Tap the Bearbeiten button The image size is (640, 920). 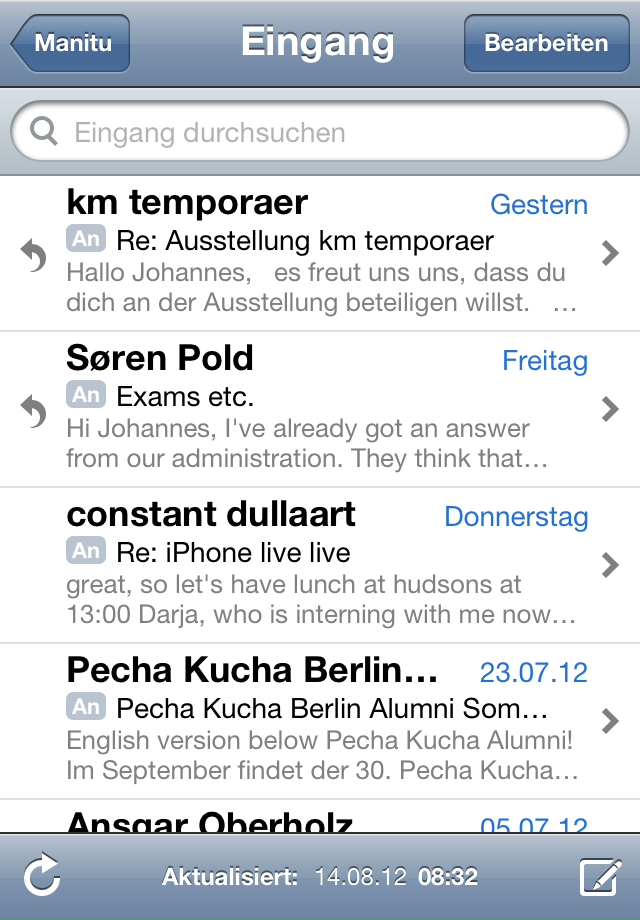tap(546, 43)
